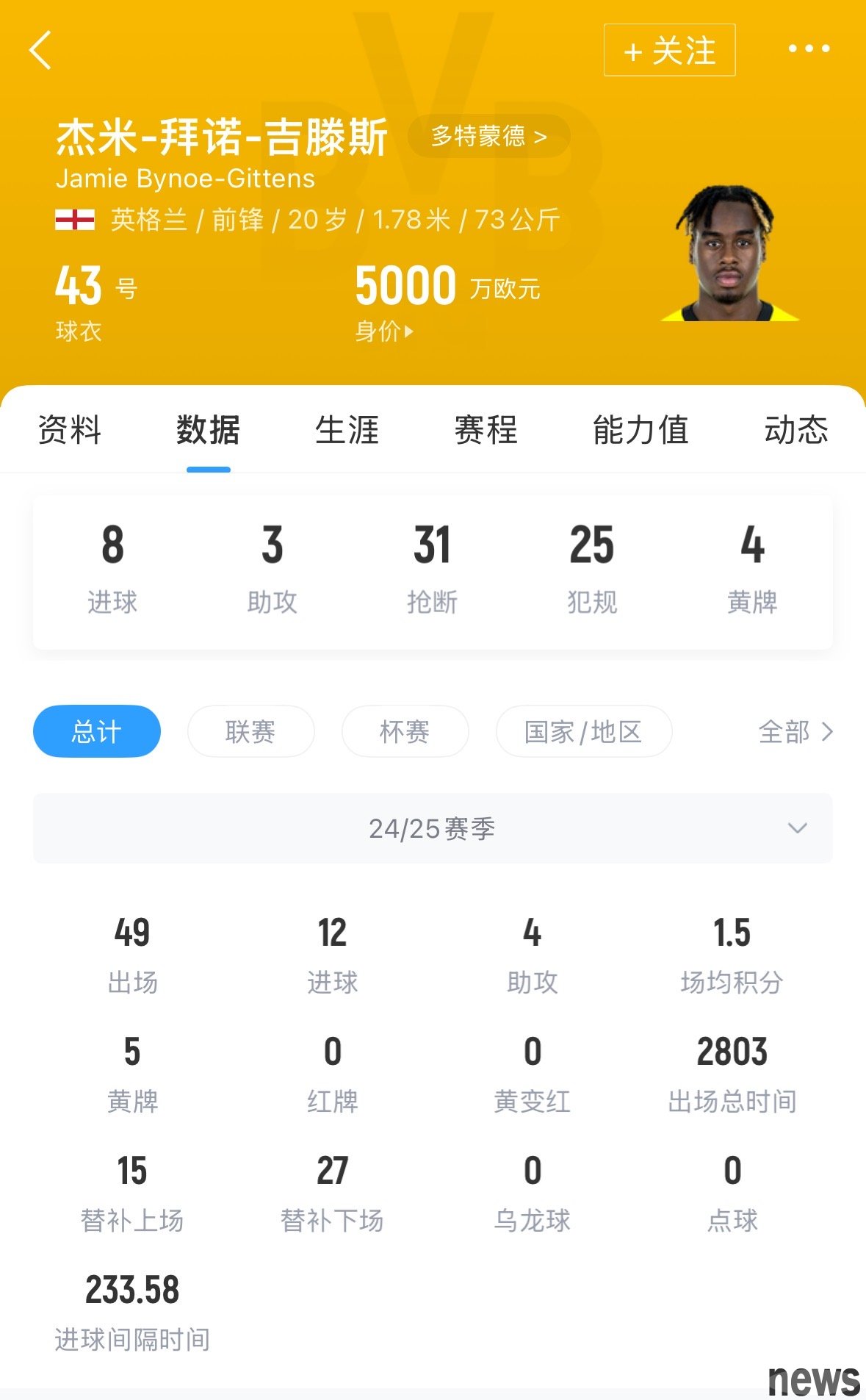
Task: Select the 总计 filter chip
Action: [96, 731]
